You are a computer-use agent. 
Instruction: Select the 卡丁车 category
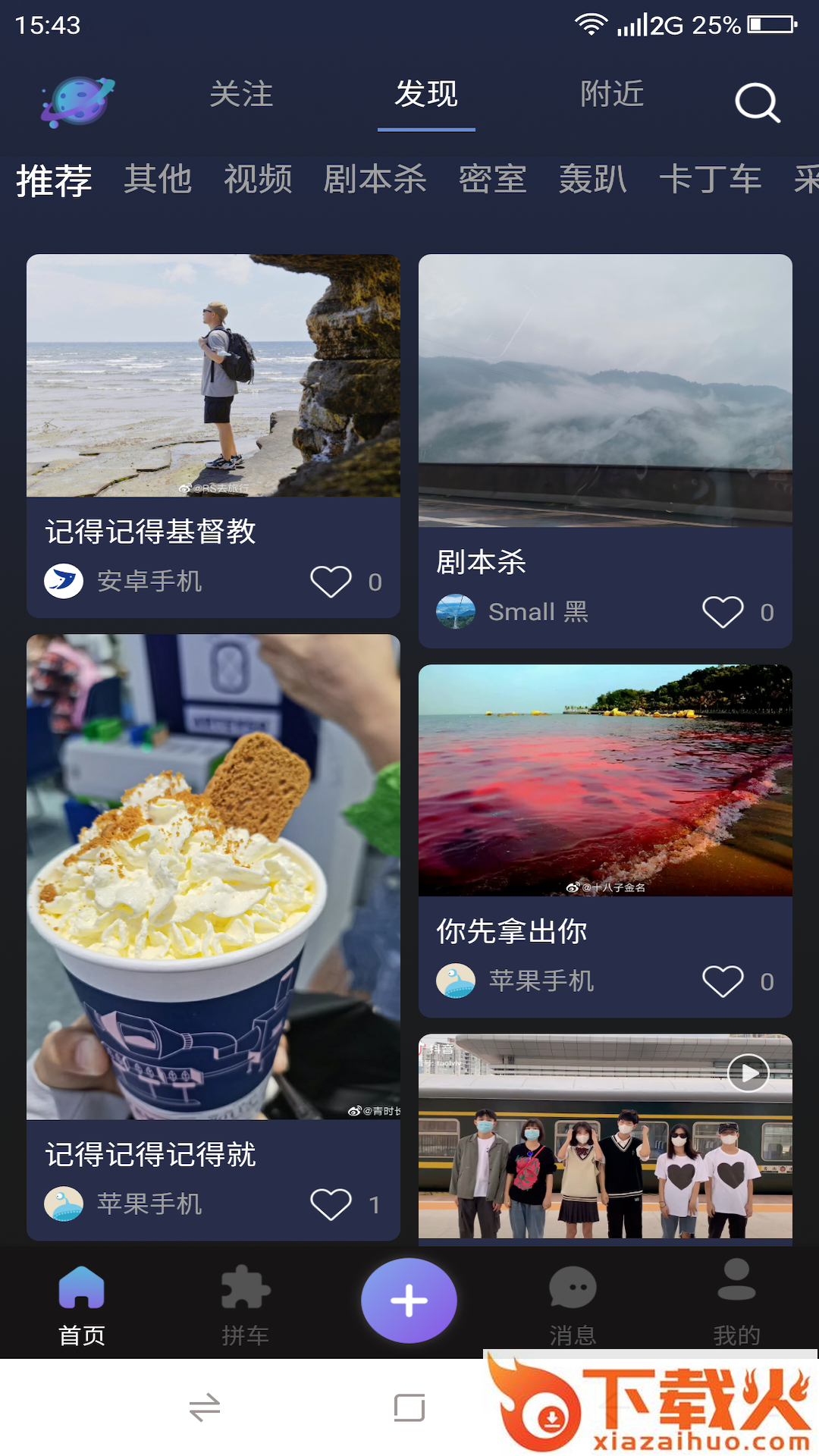tap(710, 180)
